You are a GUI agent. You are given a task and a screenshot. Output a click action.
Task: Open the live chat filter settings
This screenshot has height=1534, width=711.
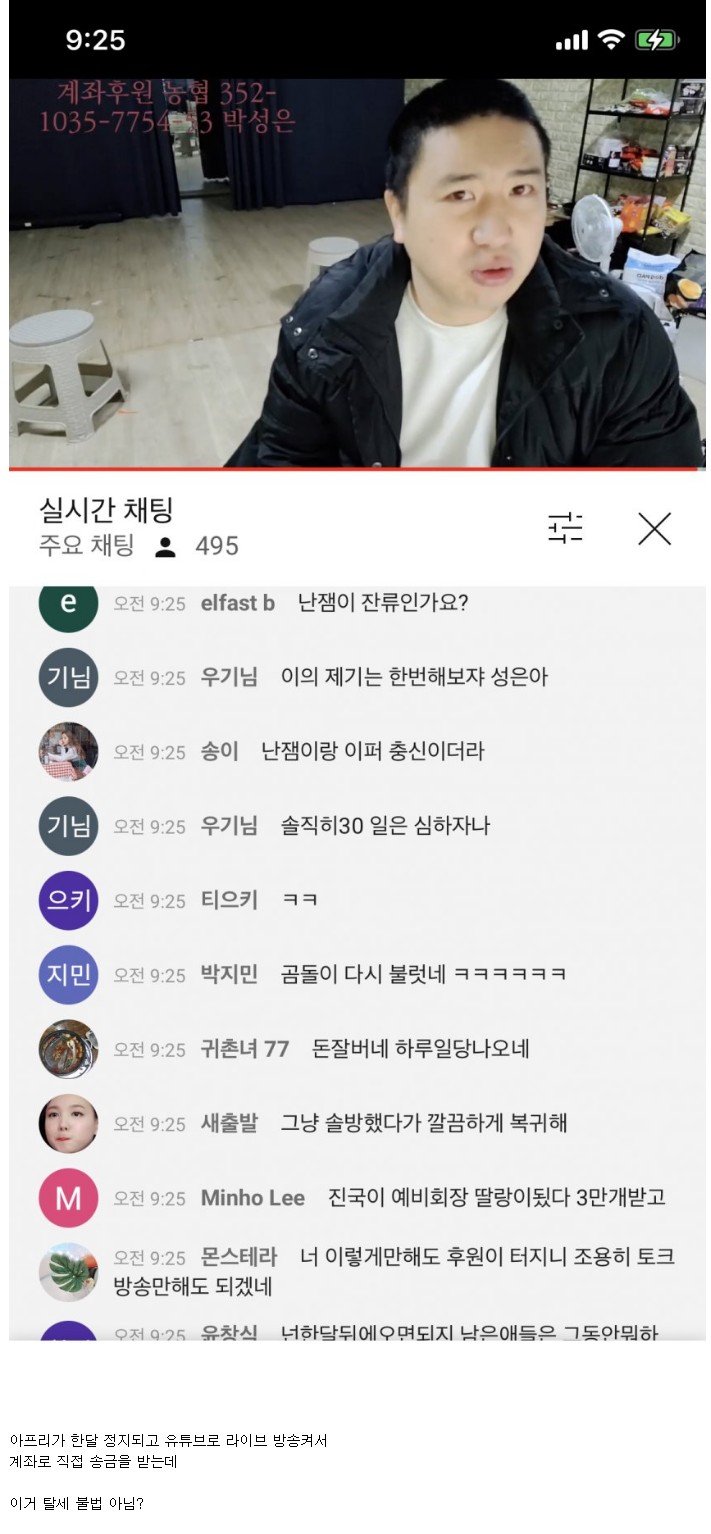point(565,528)
